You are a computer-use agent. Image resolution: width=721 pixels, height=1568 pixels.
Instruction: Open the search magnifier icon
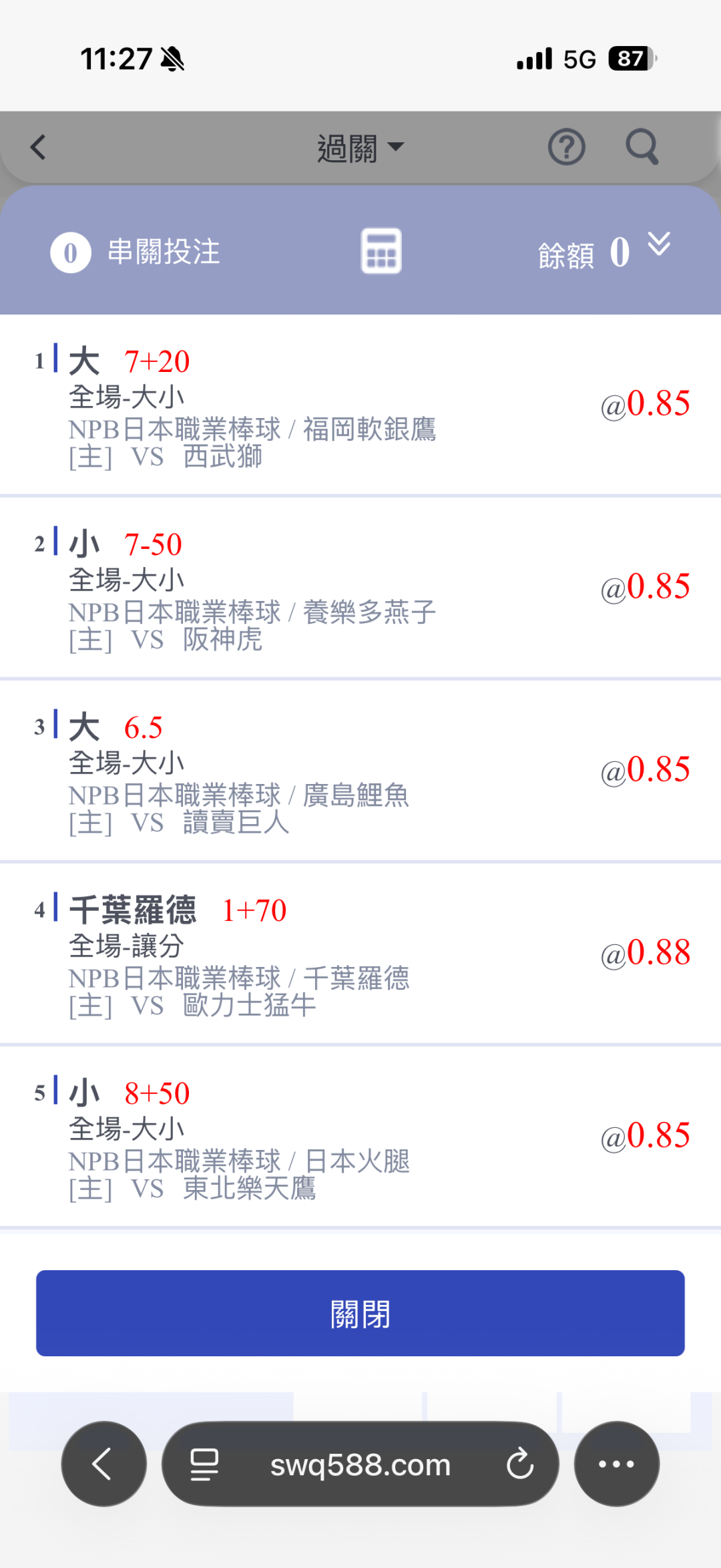(642, 147)
